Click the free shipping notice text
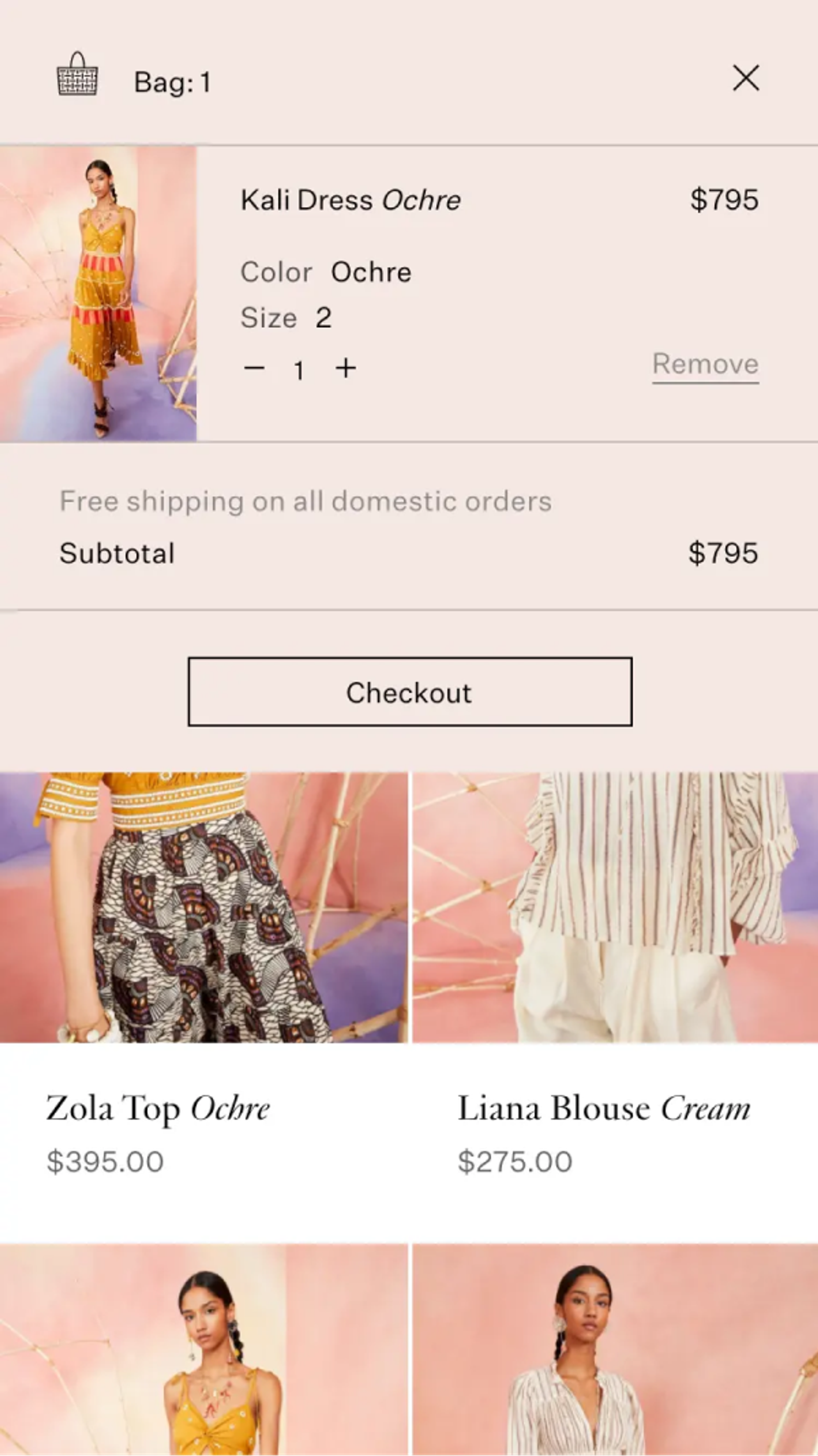 pyautogui.click(x=305, y=500)
